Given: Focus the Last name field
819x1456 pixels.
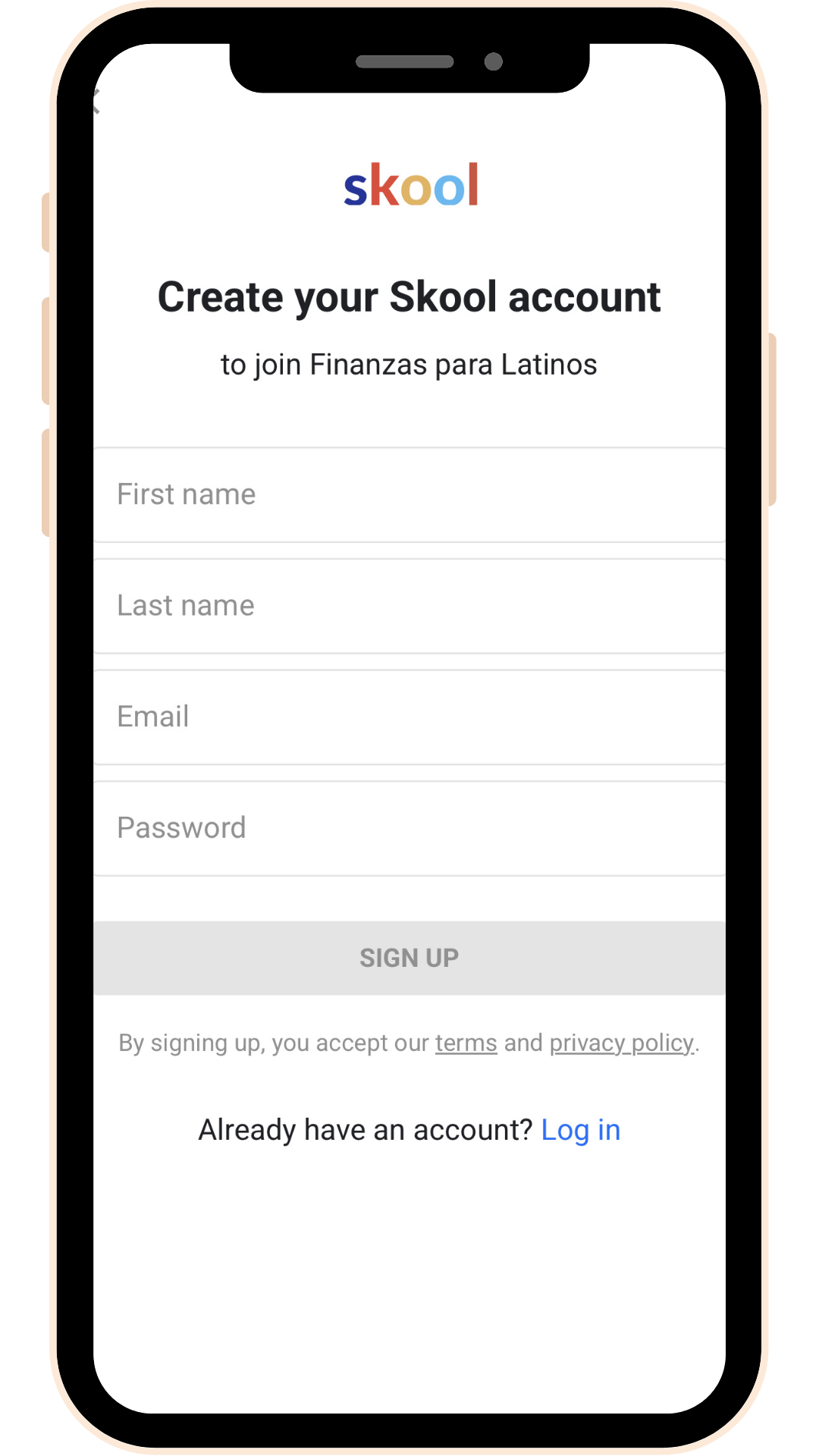Looking at the screenshot, I should pos(409,606).
